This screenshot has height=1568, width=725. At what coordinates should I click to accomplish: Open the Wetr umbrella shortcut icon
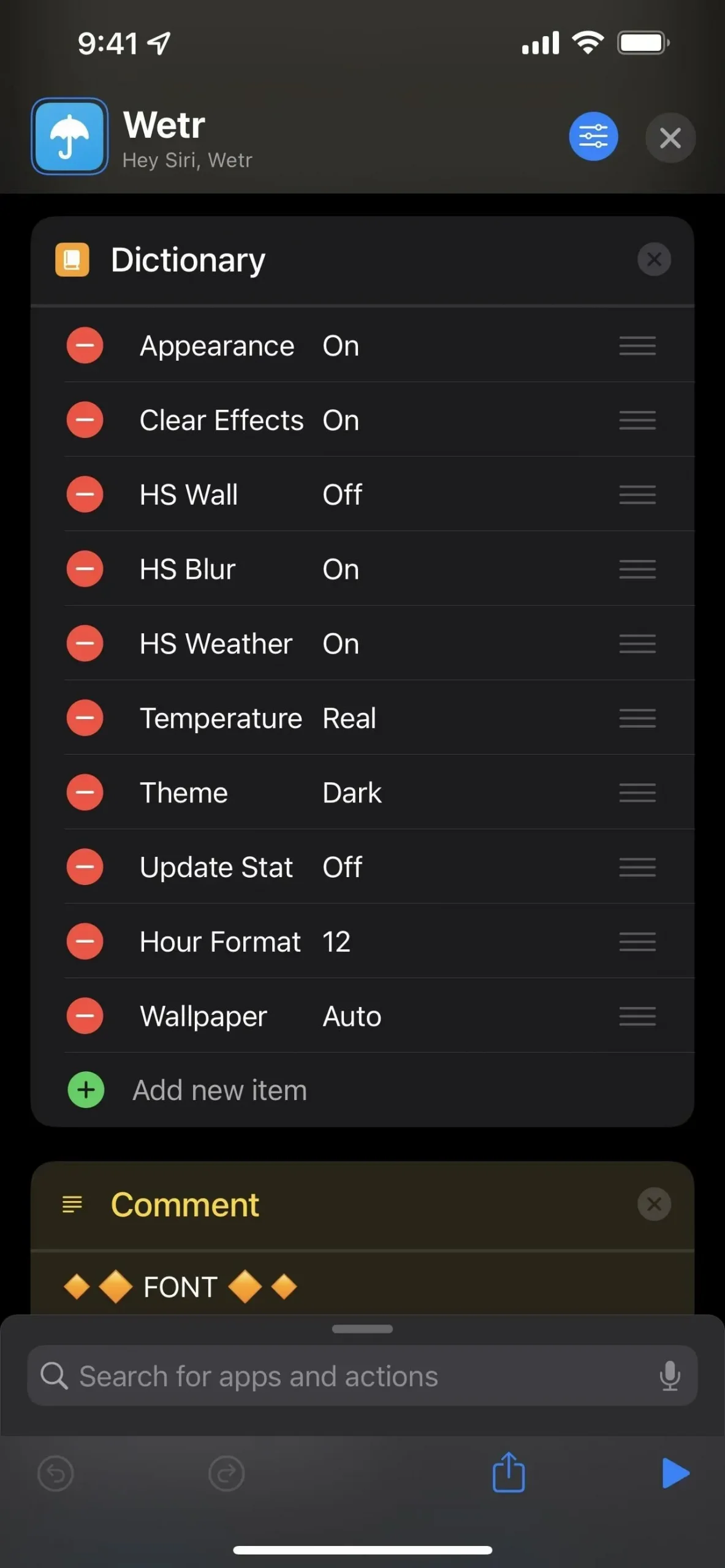click(x=70, y=137)
